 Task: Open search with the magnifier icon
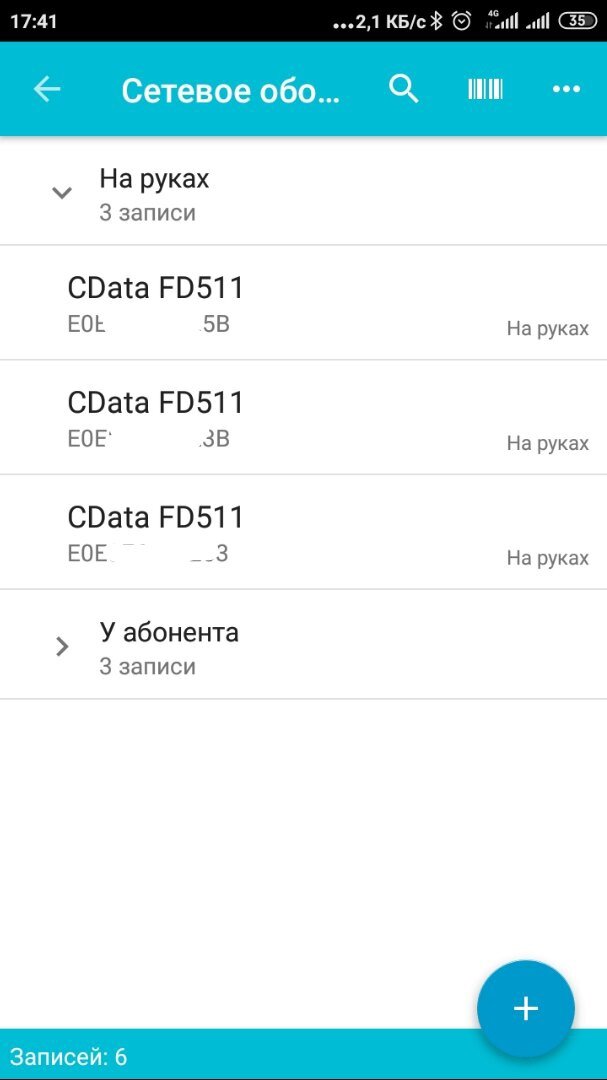click(x=404, y=89)
